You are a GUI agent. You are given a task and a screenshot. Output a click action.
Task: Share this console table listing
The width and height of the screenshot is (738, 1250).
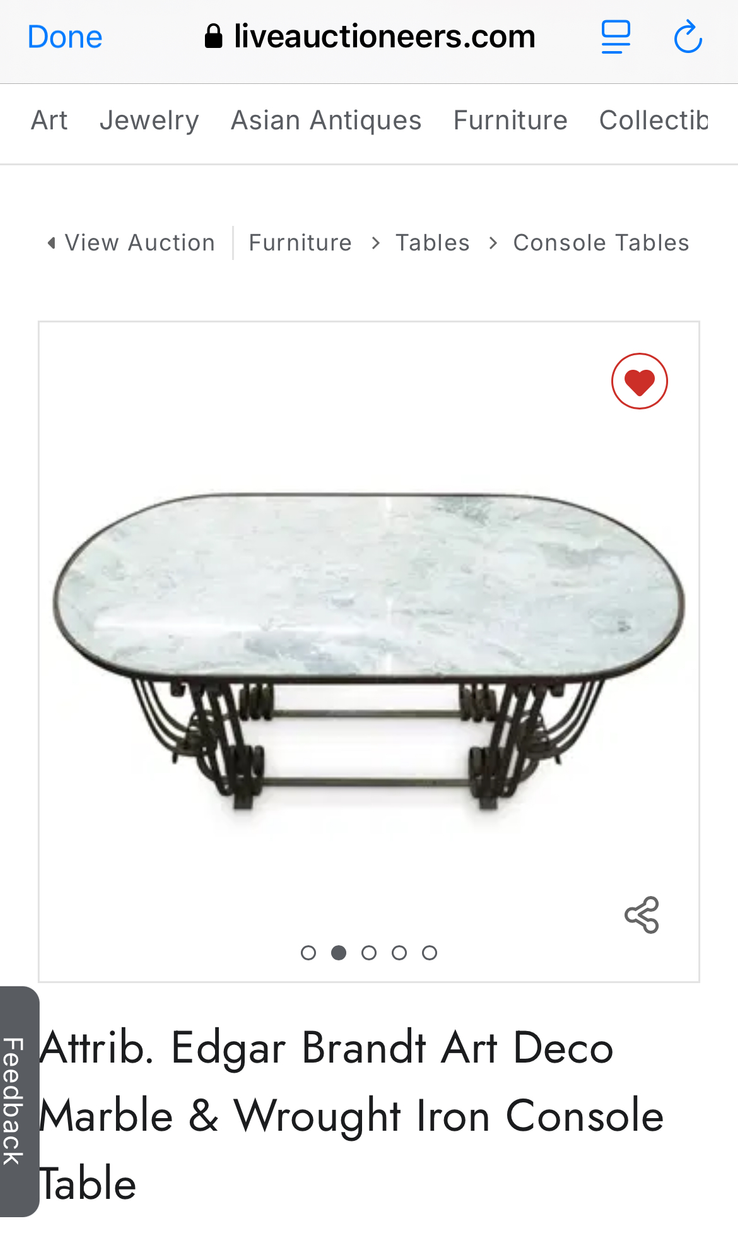tap(641, 915)
